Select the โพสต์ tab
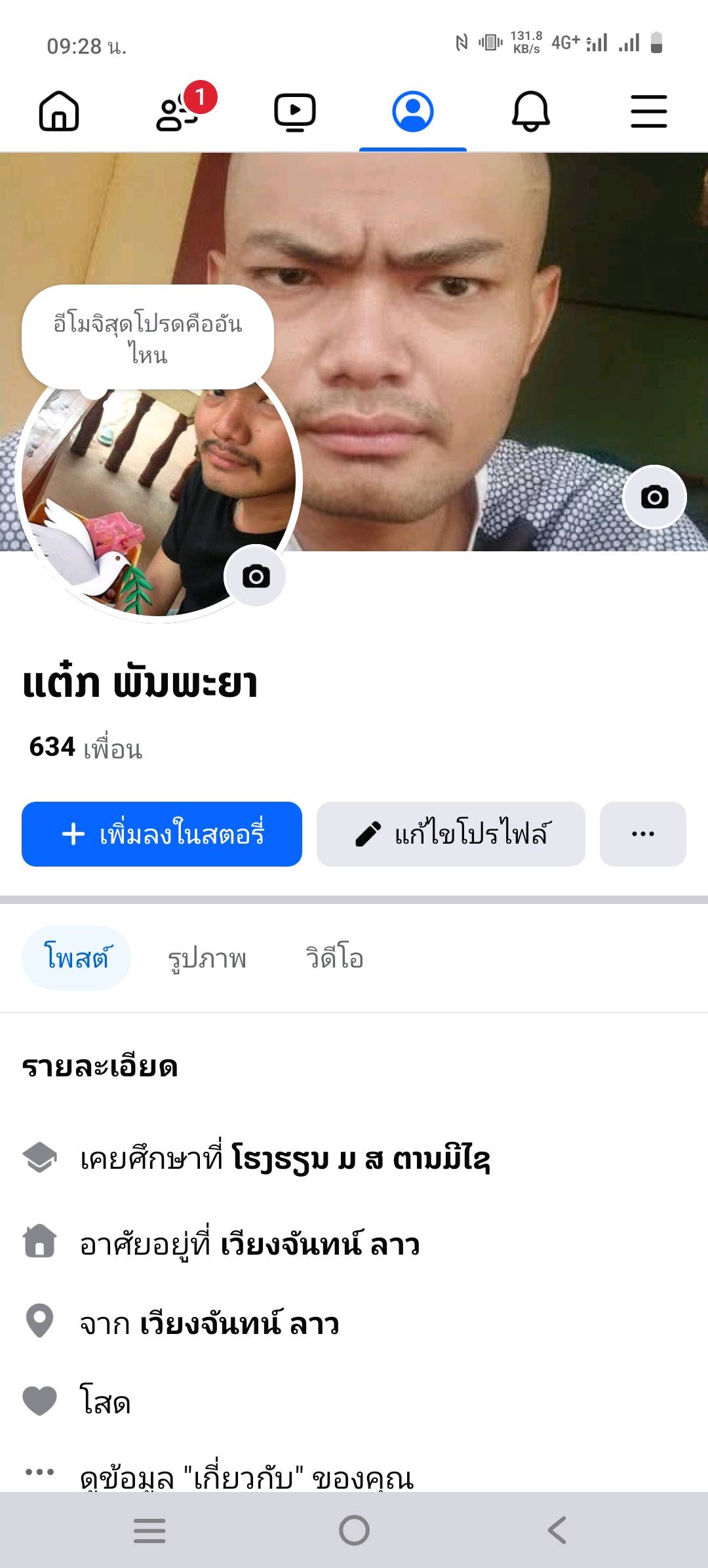708x1568 pixels. click(76, 958)
